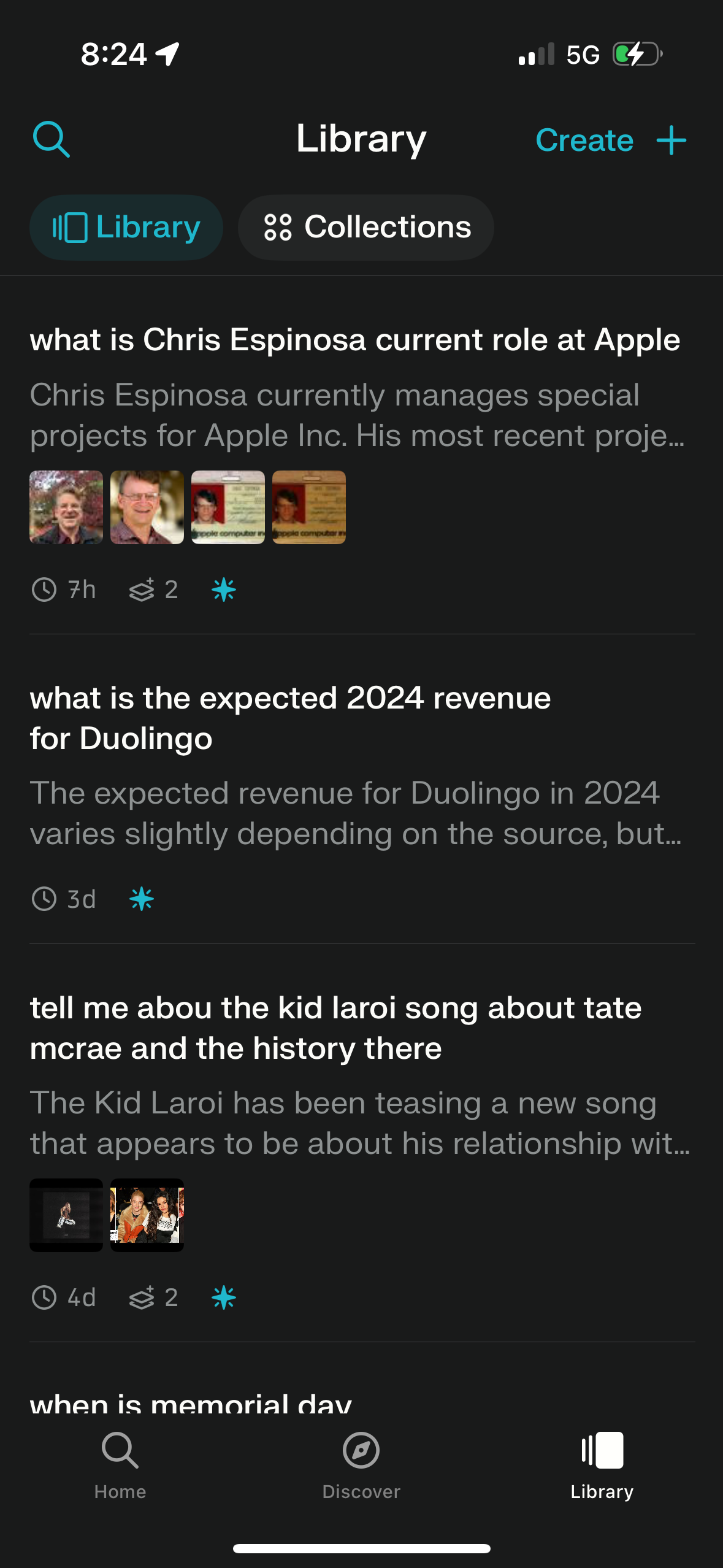723x1568 pixels.
Task: Select the Library segment chip
Action: 126,228
